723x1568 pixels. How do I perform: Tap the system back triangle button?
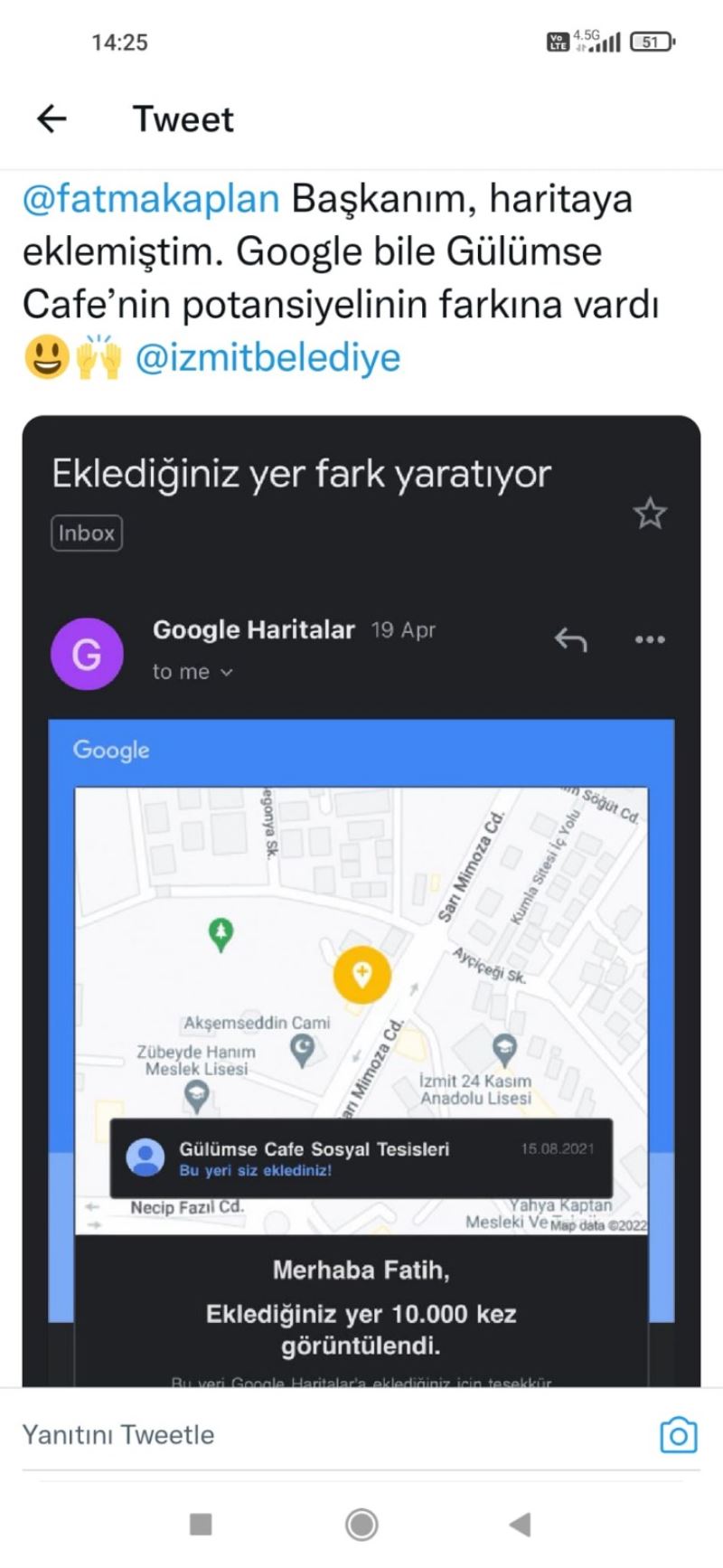(520, 1525)
